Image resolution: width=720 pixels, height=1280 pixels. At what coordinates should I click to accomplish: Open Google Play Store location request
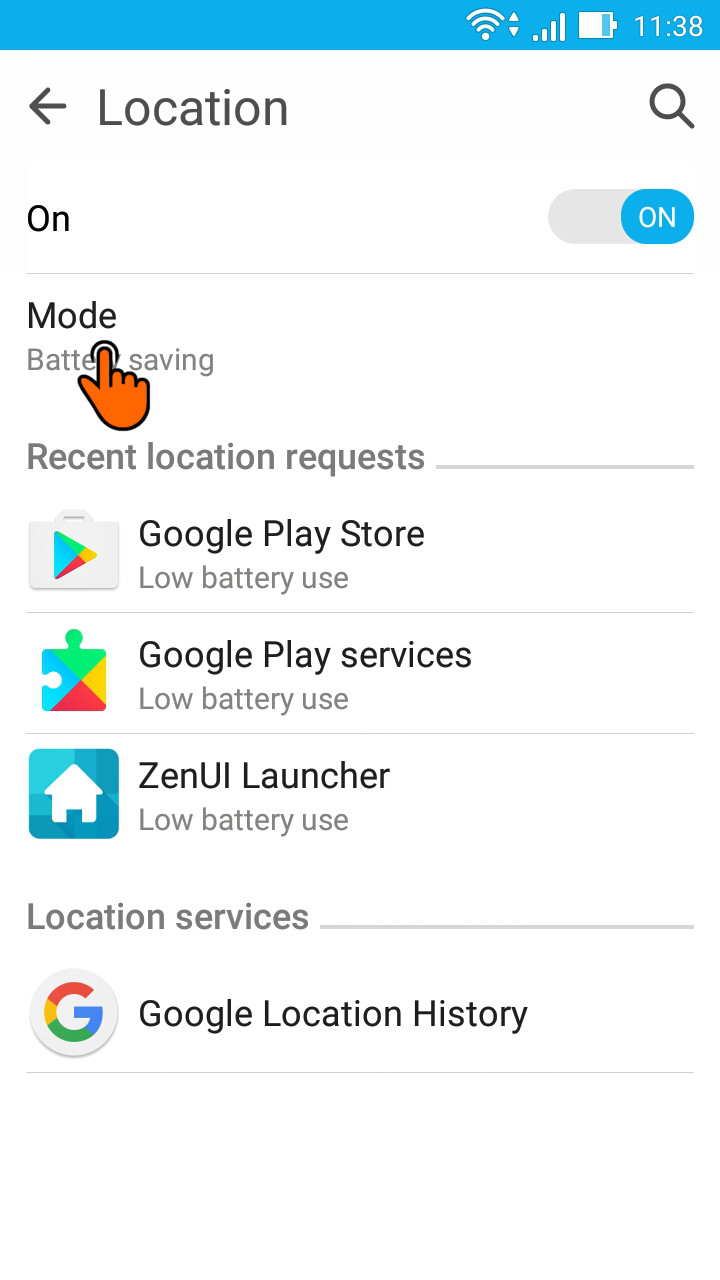tap(360, 553)
